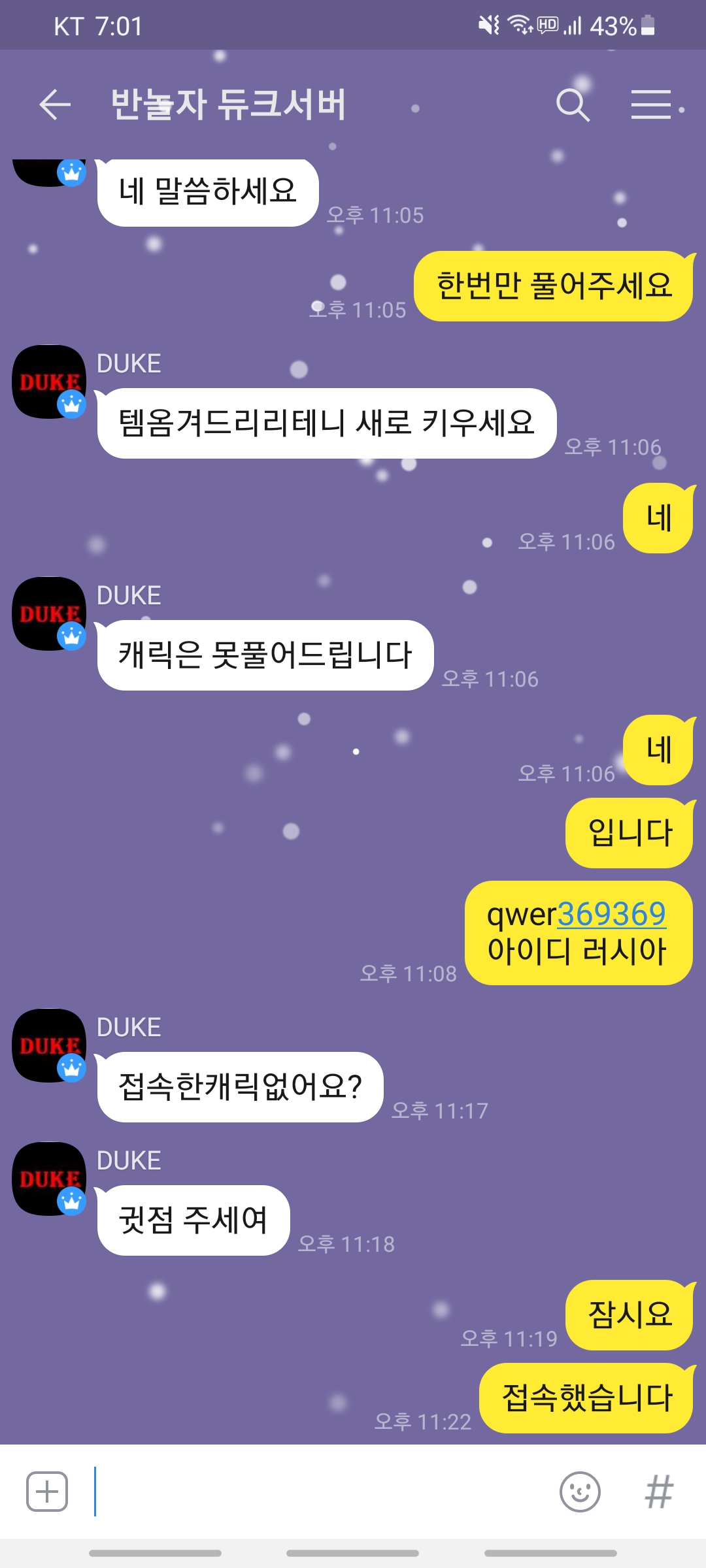Image resolution: width=706 pixels, height=1568 pixels.
Task: Open the emoticon picker
Action: point(580,1492)
